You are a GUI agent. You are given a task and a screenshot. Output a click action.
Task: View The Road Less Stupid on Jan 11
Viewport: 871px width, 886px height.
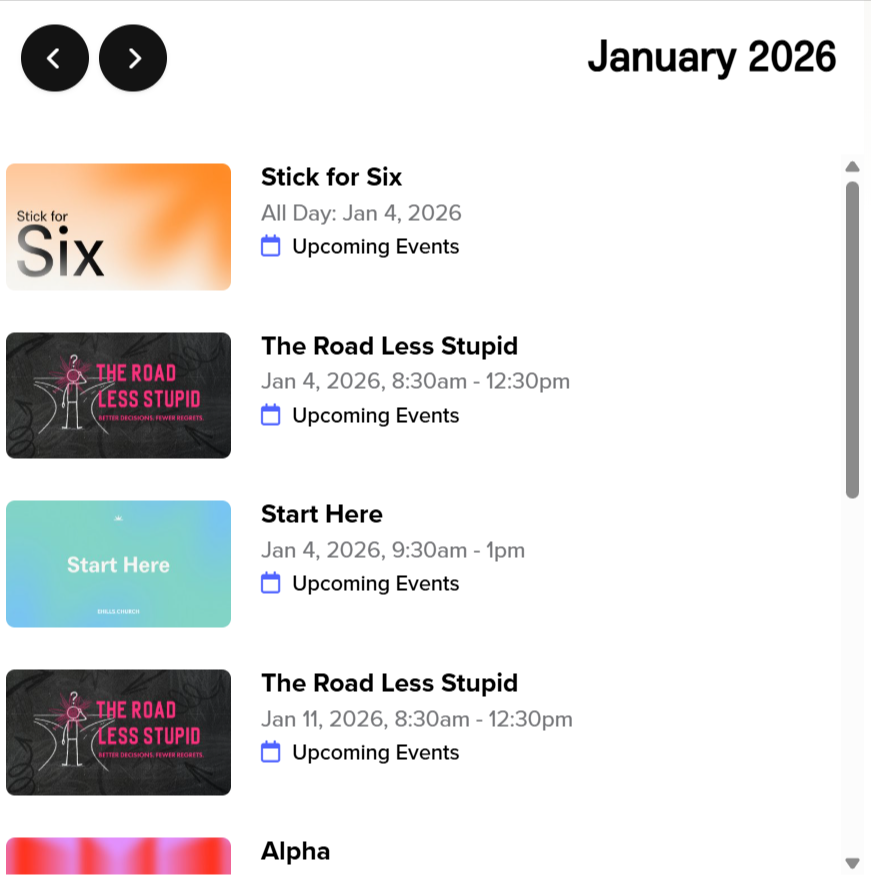389,684
